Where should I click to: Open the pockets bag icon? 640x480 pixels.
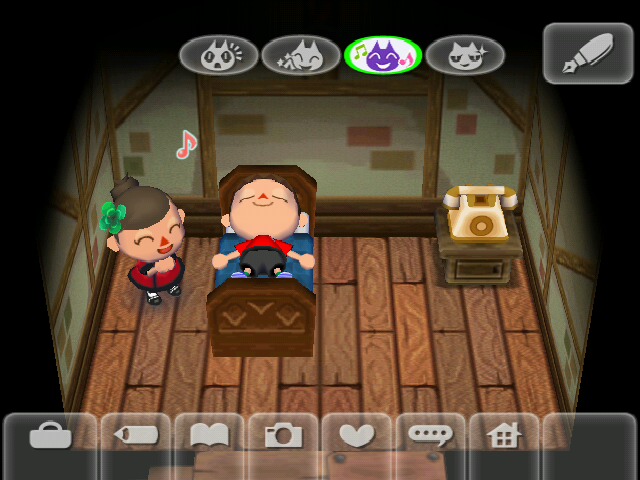(50, 437)
